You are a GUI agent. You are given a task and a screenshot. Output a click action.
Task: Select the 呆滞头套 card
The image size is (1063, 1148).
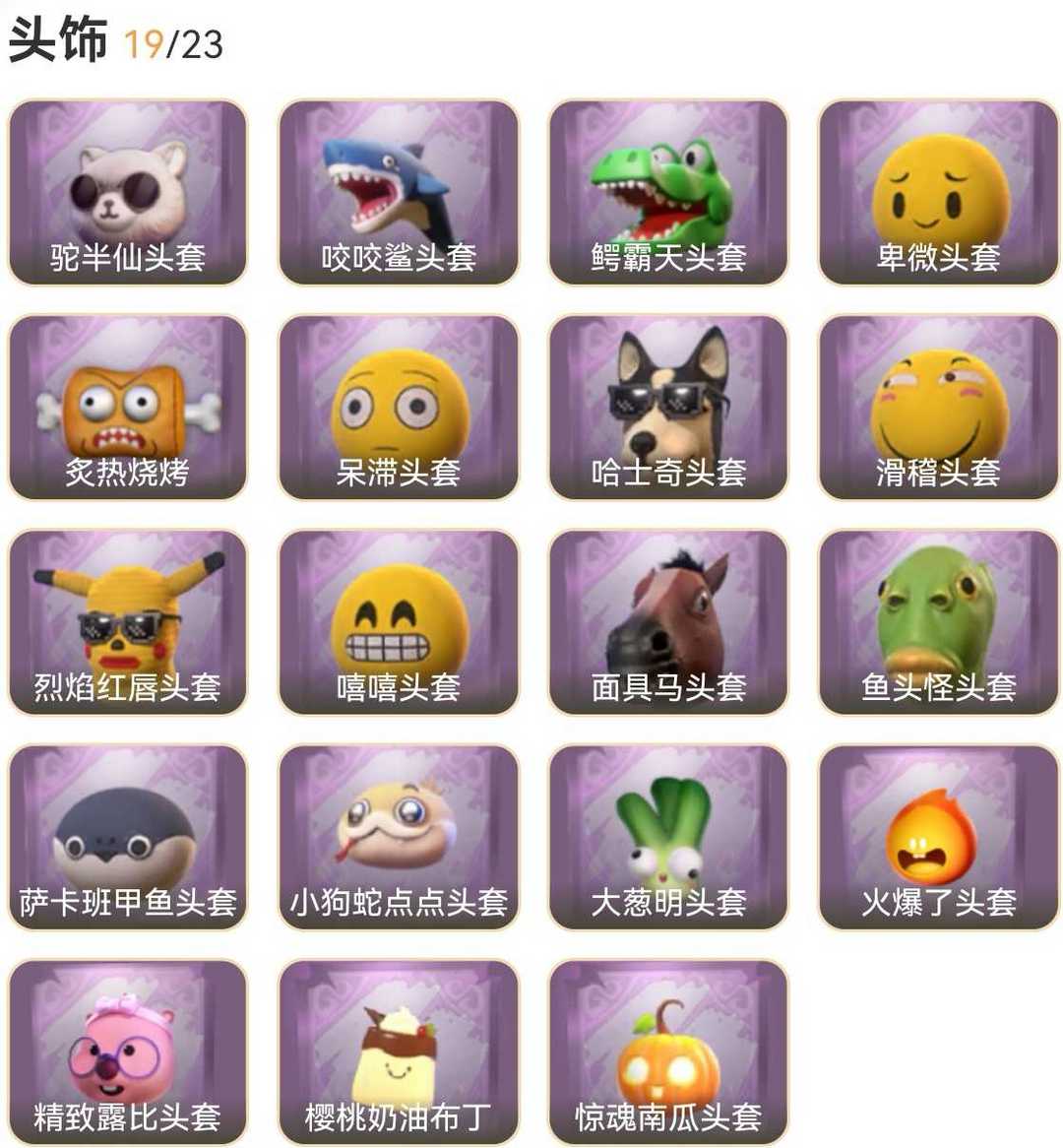(x=398, y=408)
